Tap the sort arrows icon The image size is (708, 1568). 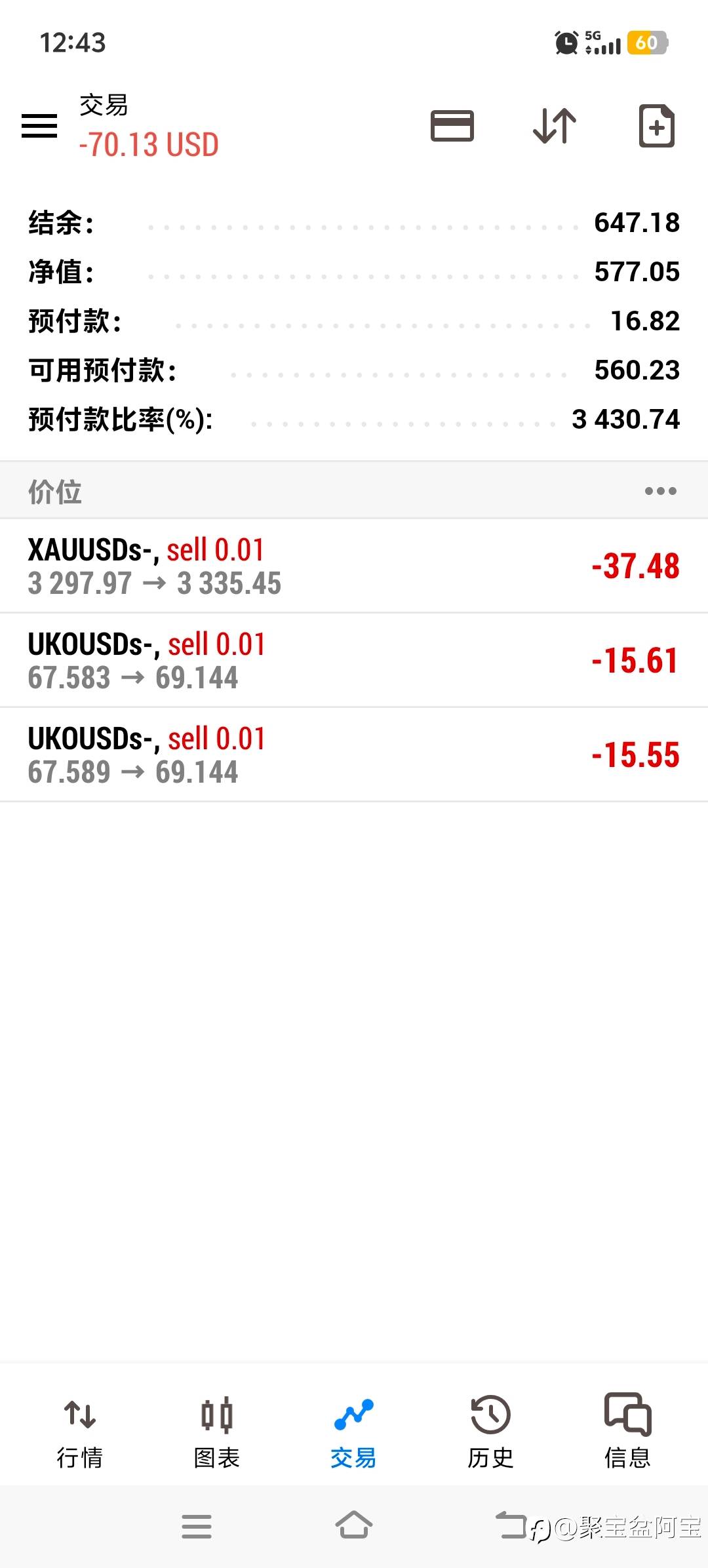click(x=554, y=125)
